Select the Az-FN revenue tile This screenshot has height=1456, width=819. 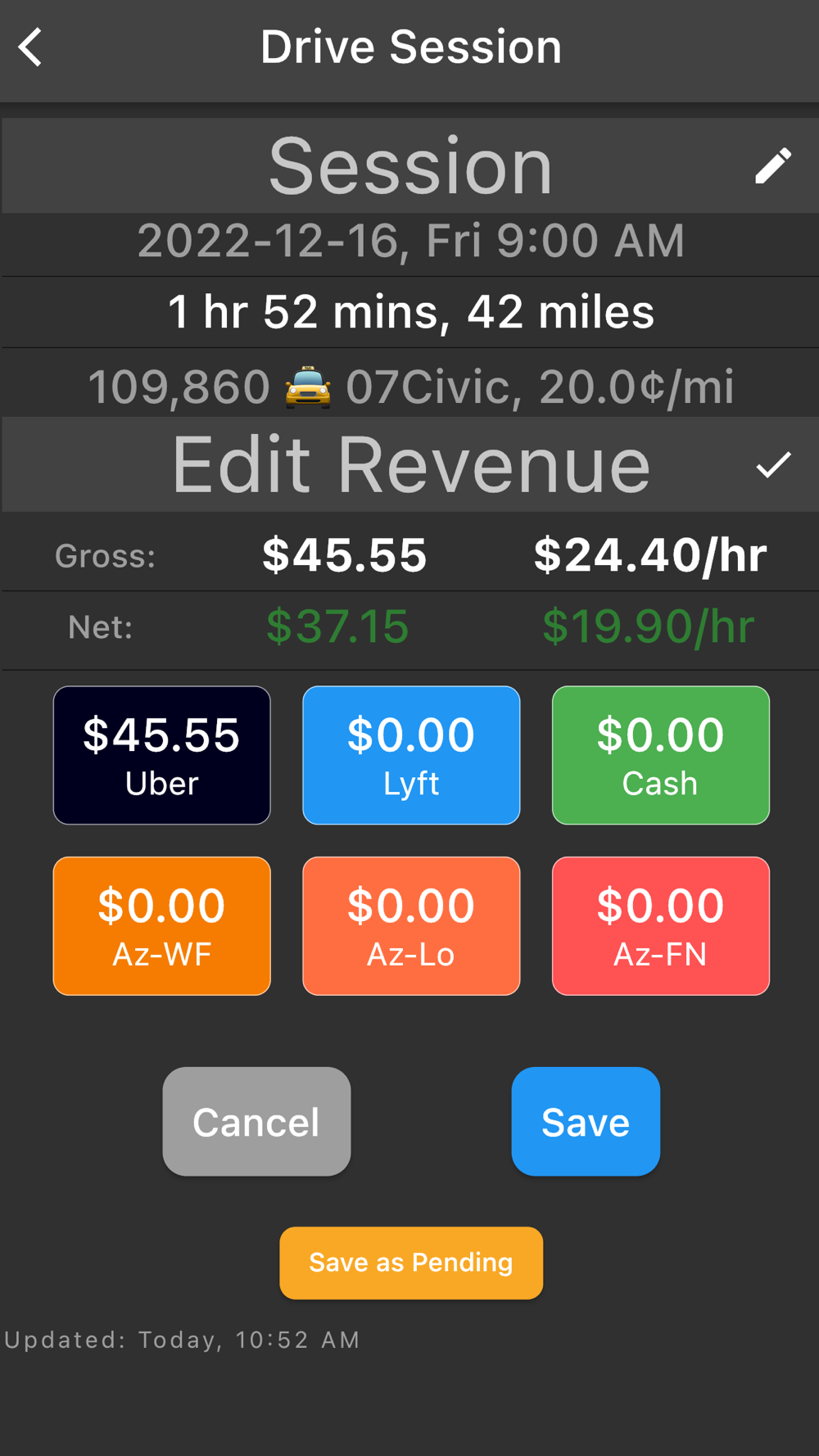[x=661, y=926]
